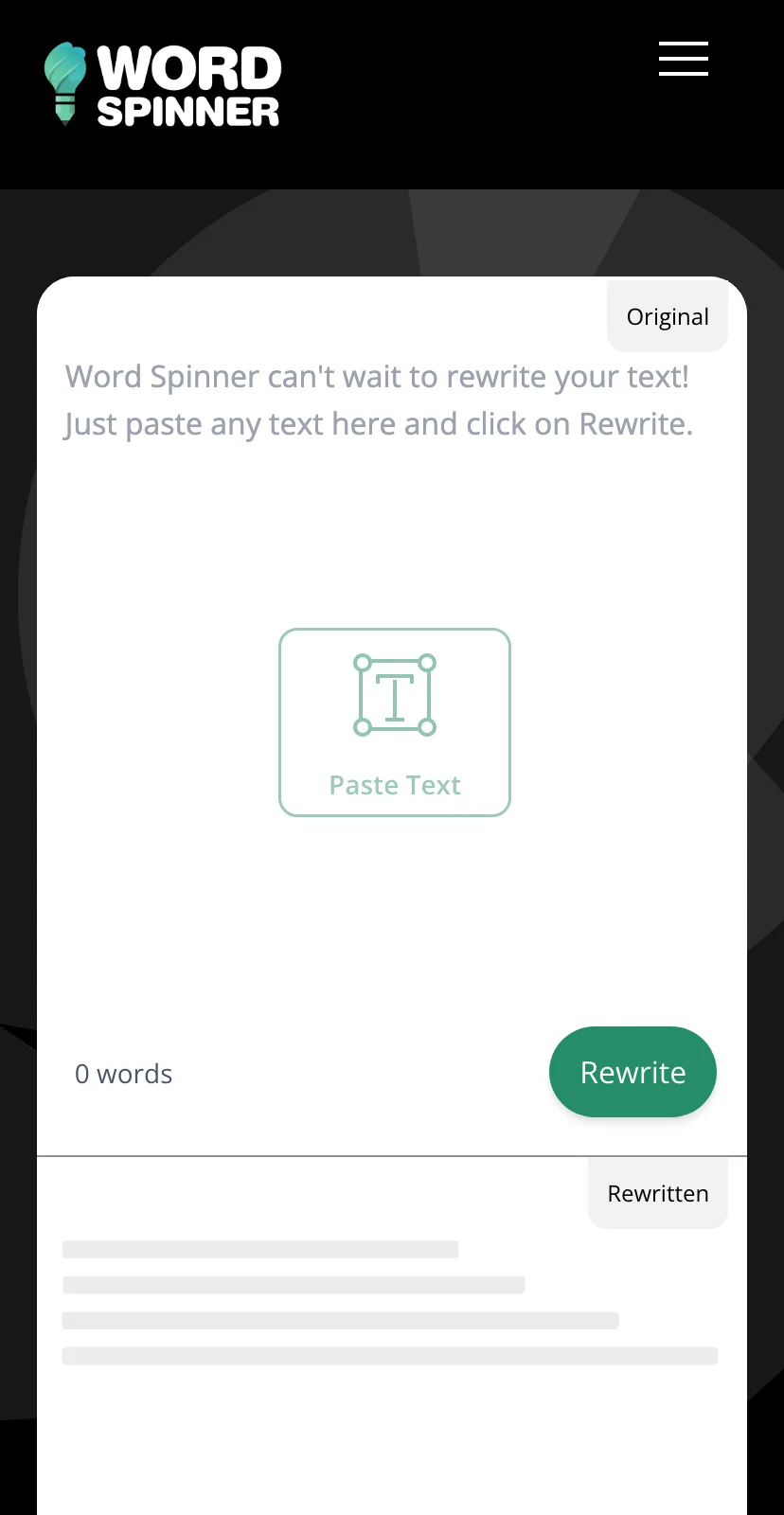The width and height of the screenshot is (784, 1515).
Task: Open the Word Spinner logo home link
Action: [x=162, y=84]
